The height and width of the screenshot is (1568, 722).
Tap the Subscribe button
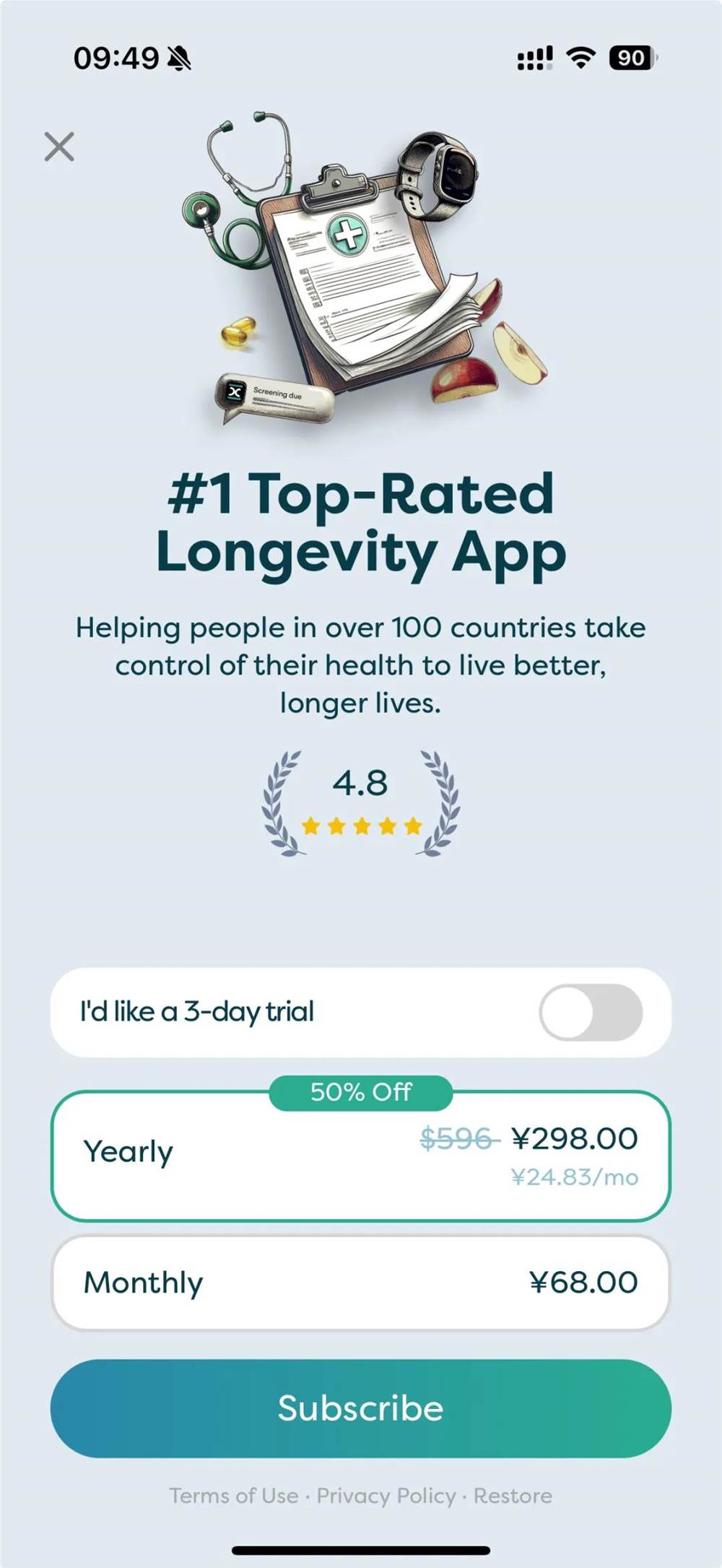361,1408
